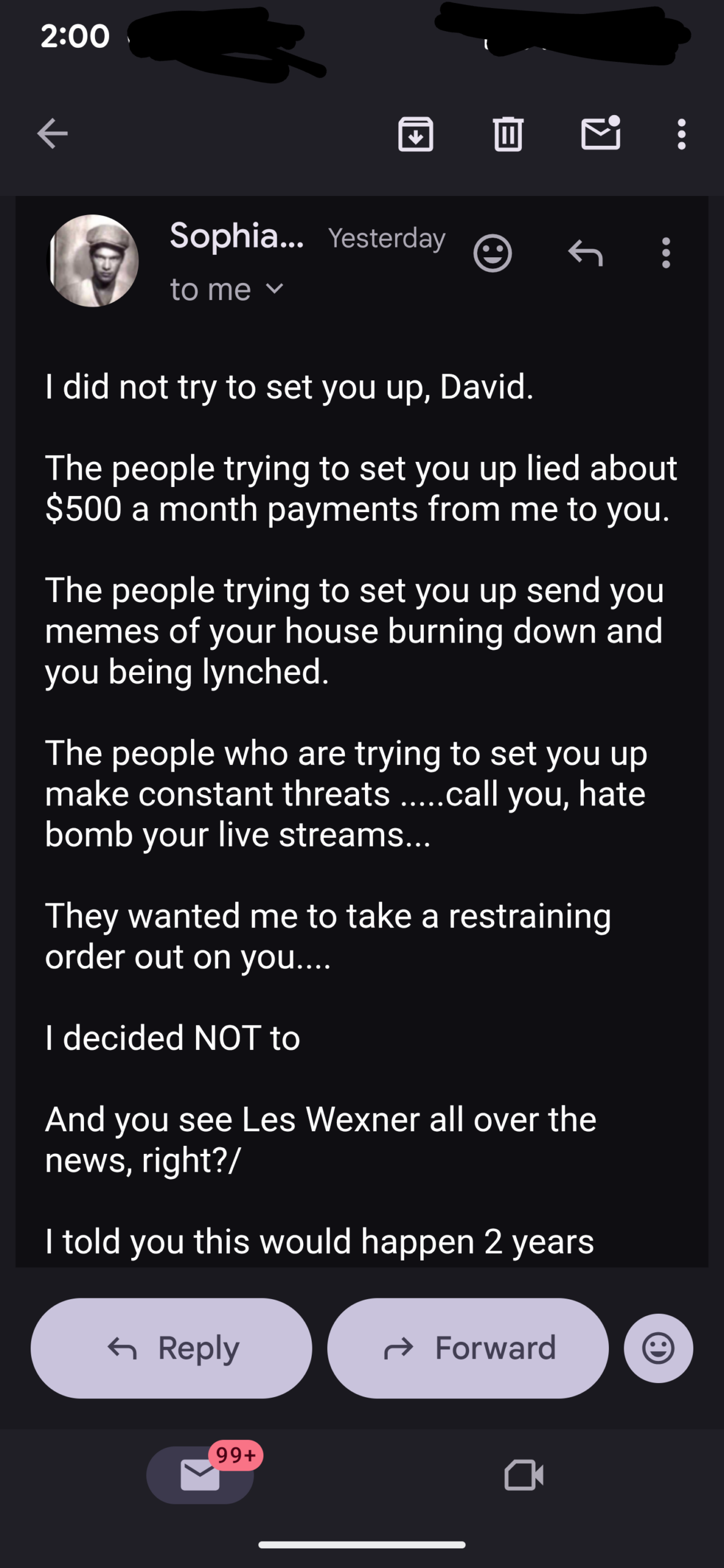
Task: Go back to the inbox
Action: click(x=52, y=134)
